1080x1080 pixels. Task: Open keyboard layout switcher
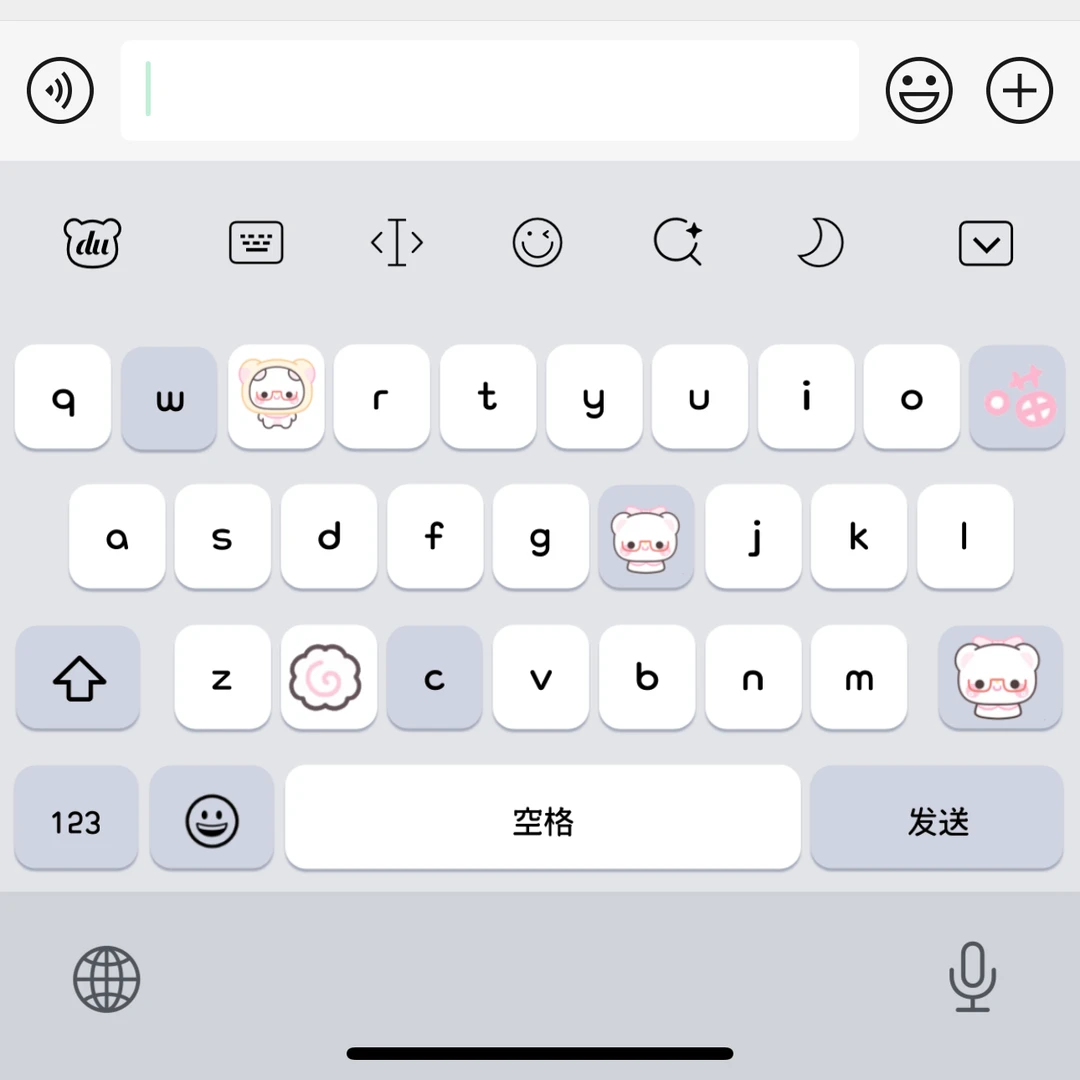coord(256,243)
